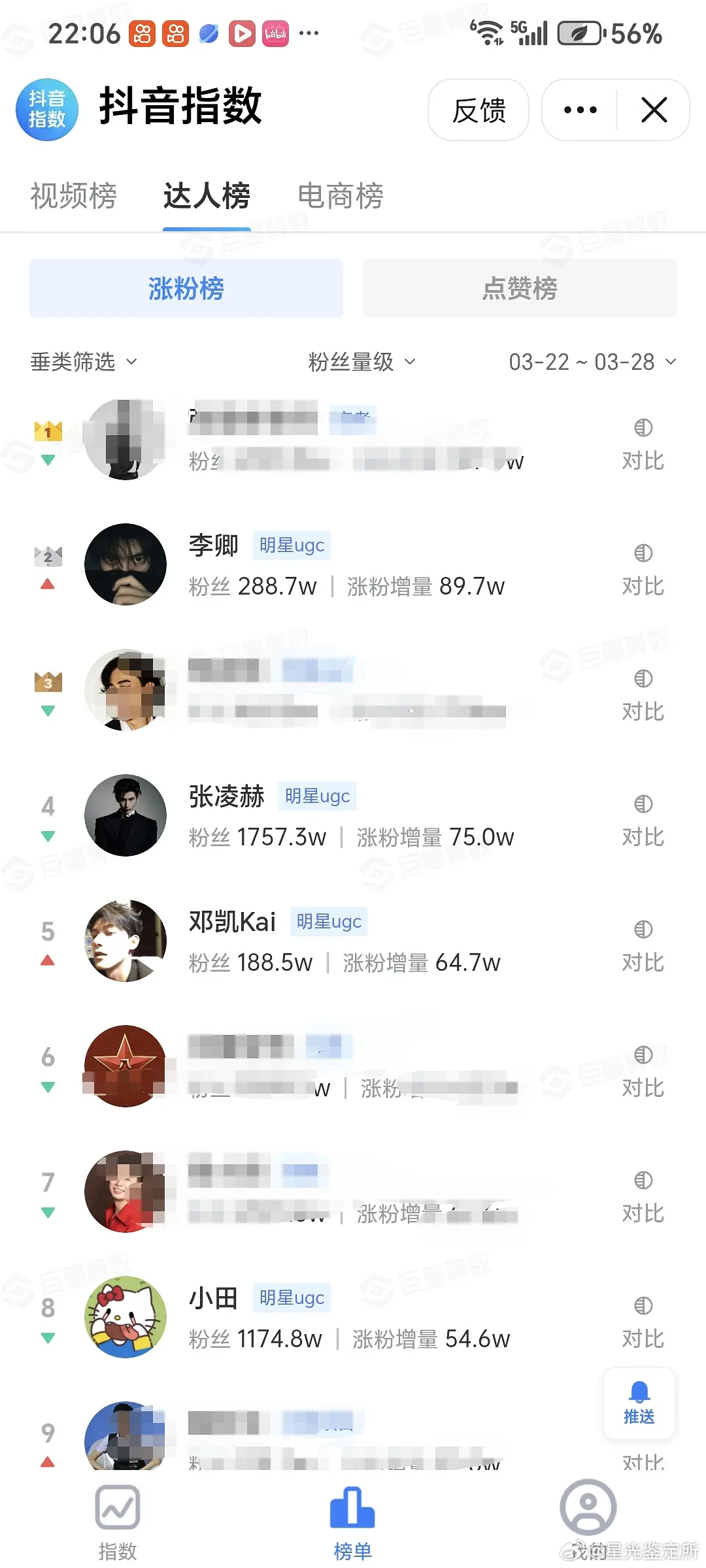Viewport: 706px width, 1568px height.
Task: Open 李卿's profile avatar thumbnail
Action: coord(126,564)
